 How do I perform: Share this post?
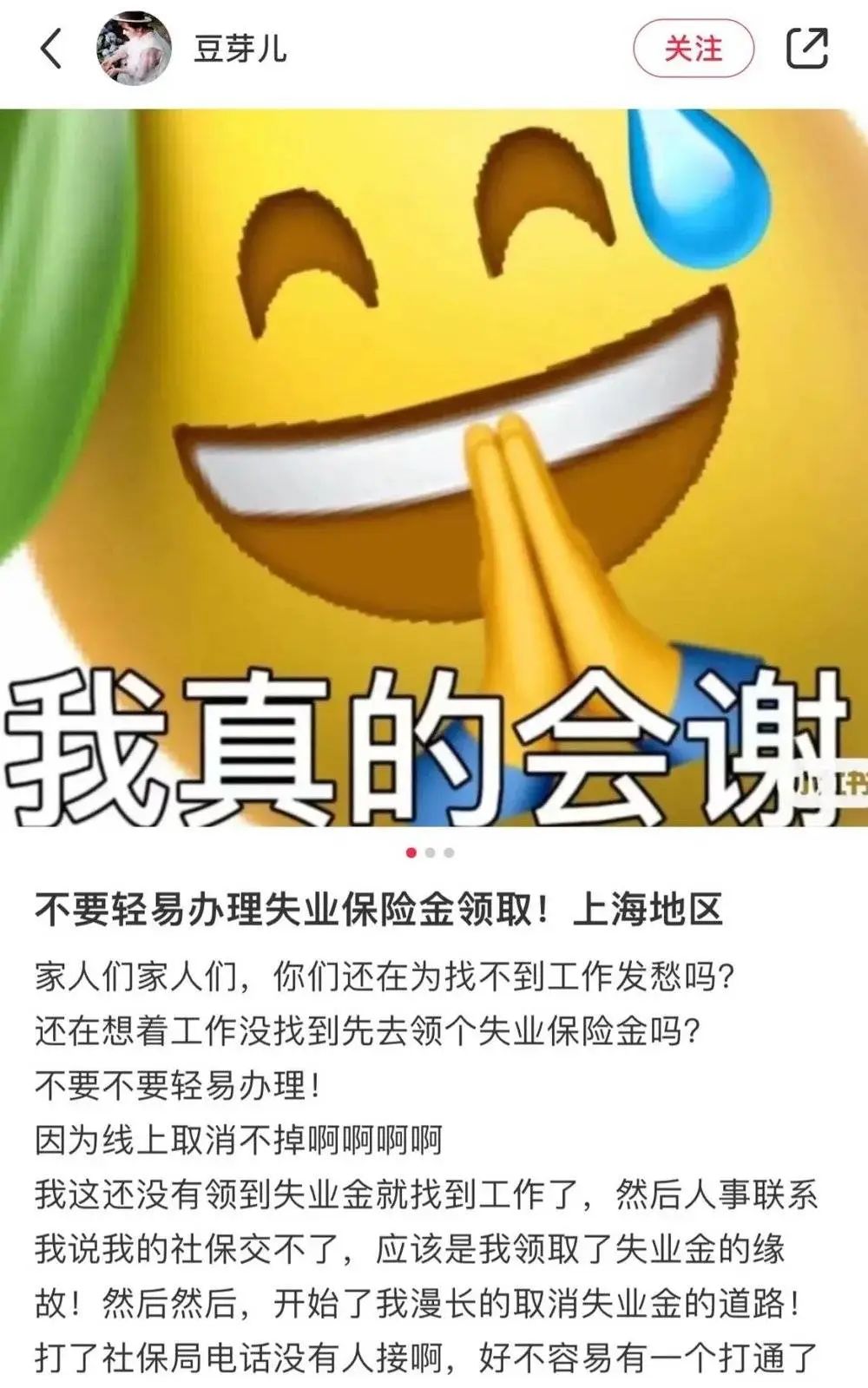[806, 49]
